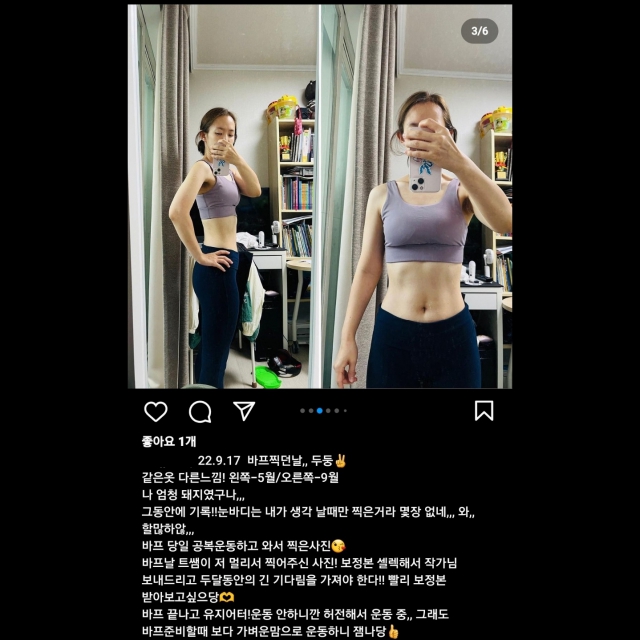Share the post with the paper plane icon
The width and height of the screenshot is (640, 640).
click(244, 411)
